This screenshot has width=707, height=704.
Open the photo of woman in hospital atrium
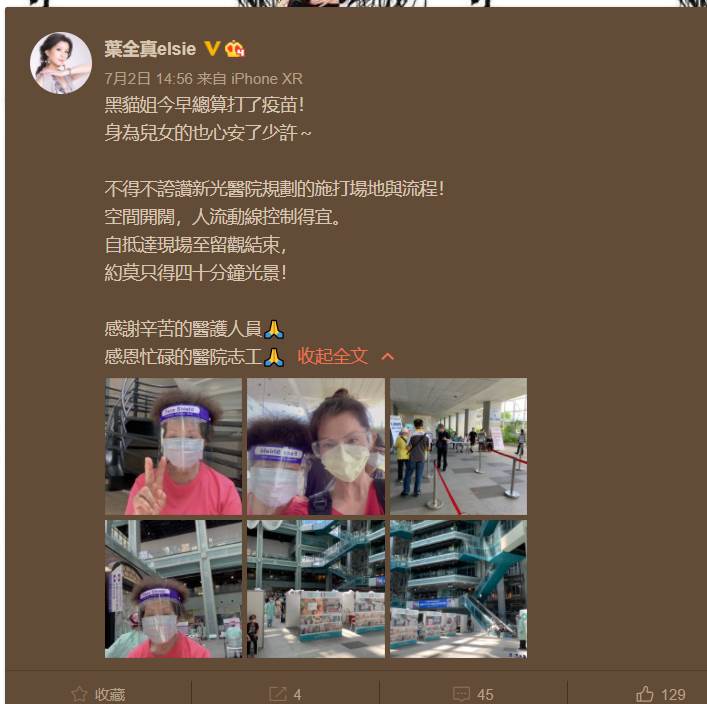173,588
